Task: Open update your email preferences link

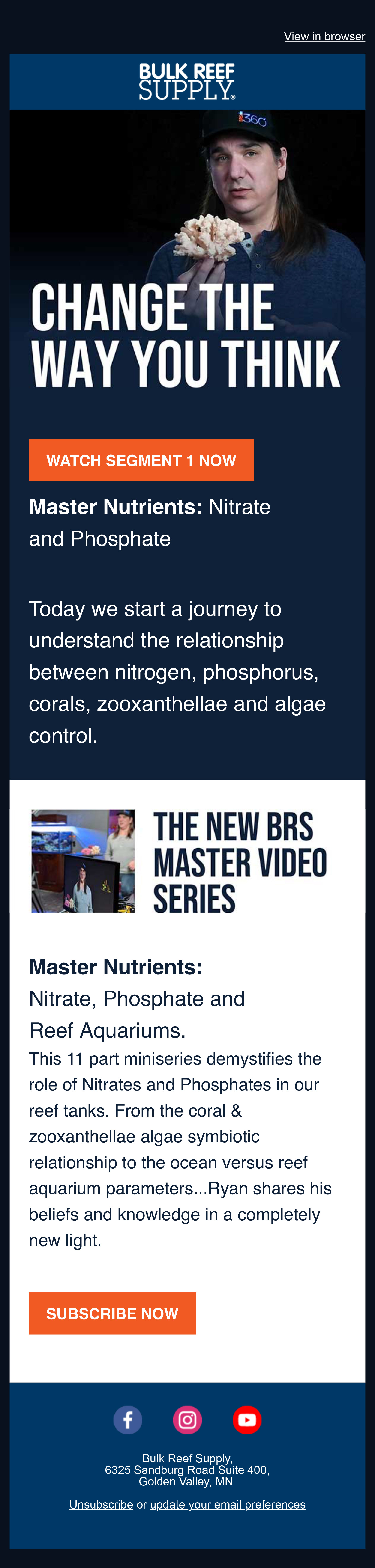Action: tap(228, 1504)
